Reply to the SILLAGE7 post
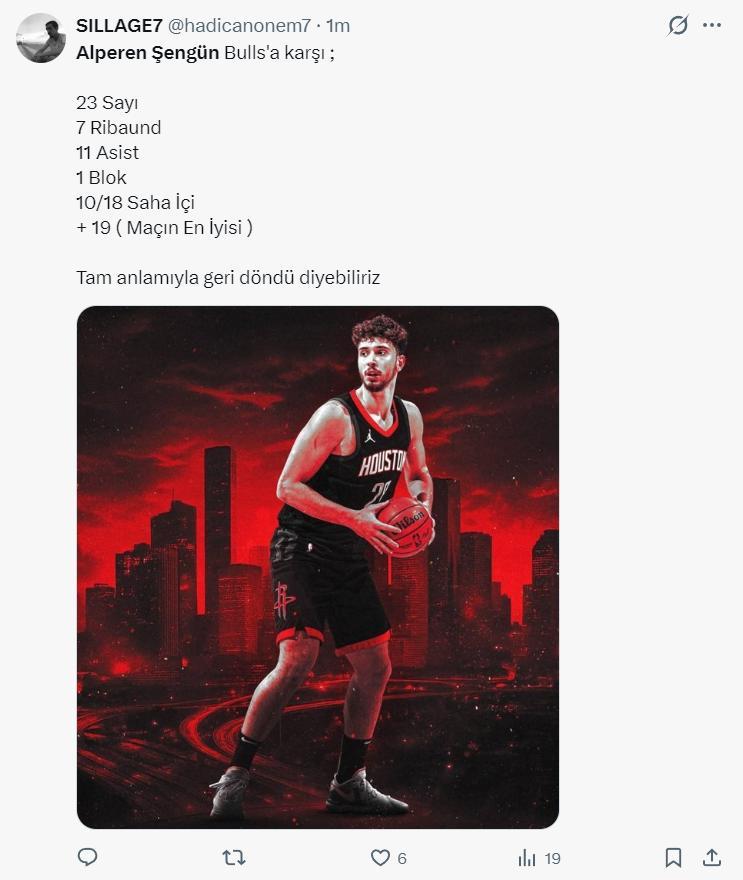The width and height of the screenshot is (743, 880). pos(88,857)
